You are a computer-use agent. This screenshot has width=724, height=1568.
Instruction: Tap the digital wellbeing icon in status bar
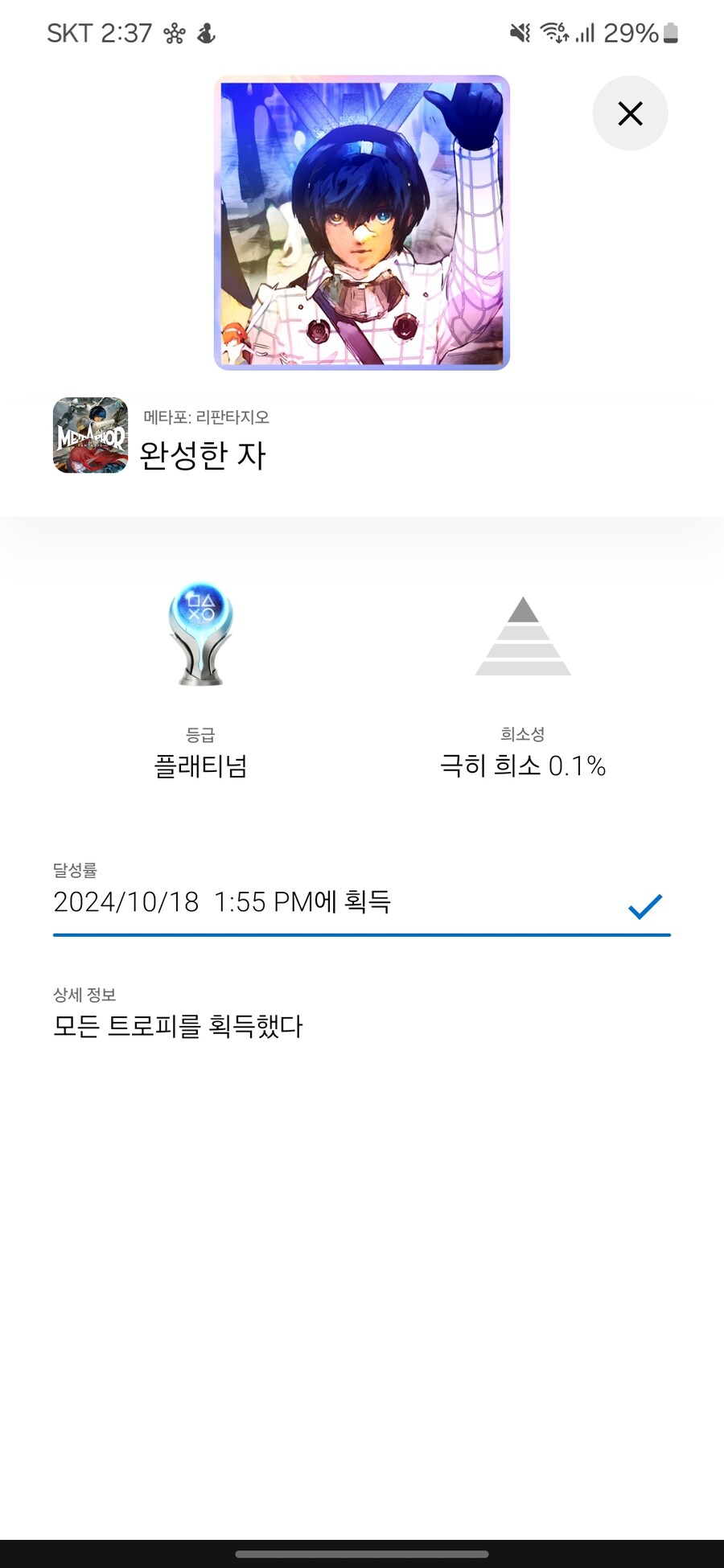pyautogui.click(x=204, y=33)
